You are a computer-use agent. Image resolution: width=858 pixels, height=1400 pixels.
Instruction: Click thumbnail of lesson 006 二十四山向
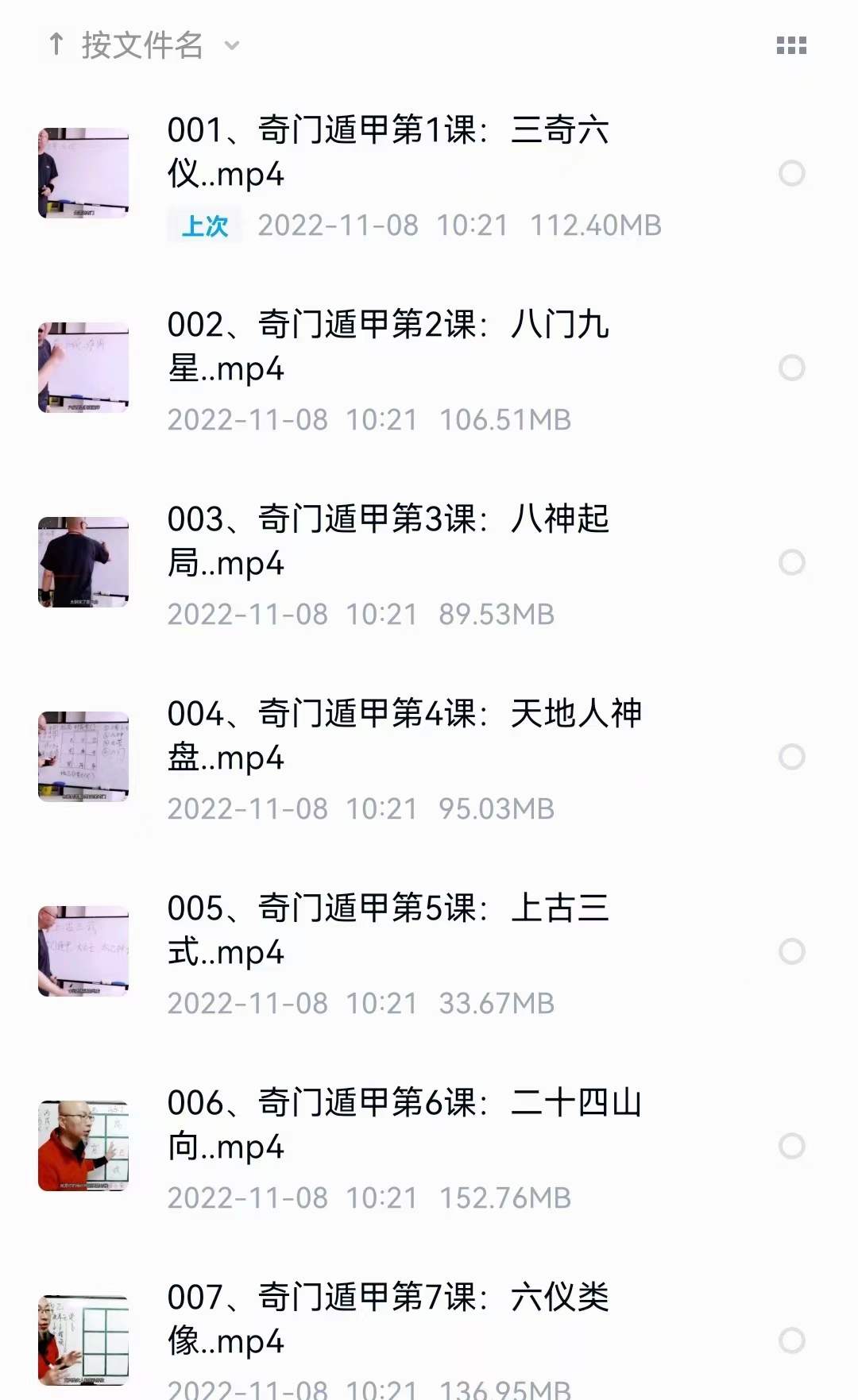pyautogui.click(x=82, y=1145)
